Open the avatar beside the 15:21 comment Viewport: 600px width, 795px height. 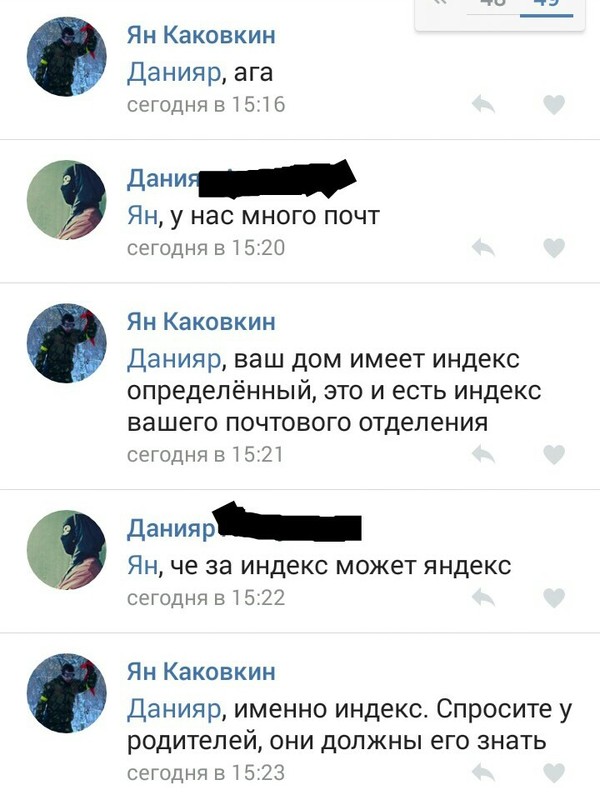coord(66,344)
